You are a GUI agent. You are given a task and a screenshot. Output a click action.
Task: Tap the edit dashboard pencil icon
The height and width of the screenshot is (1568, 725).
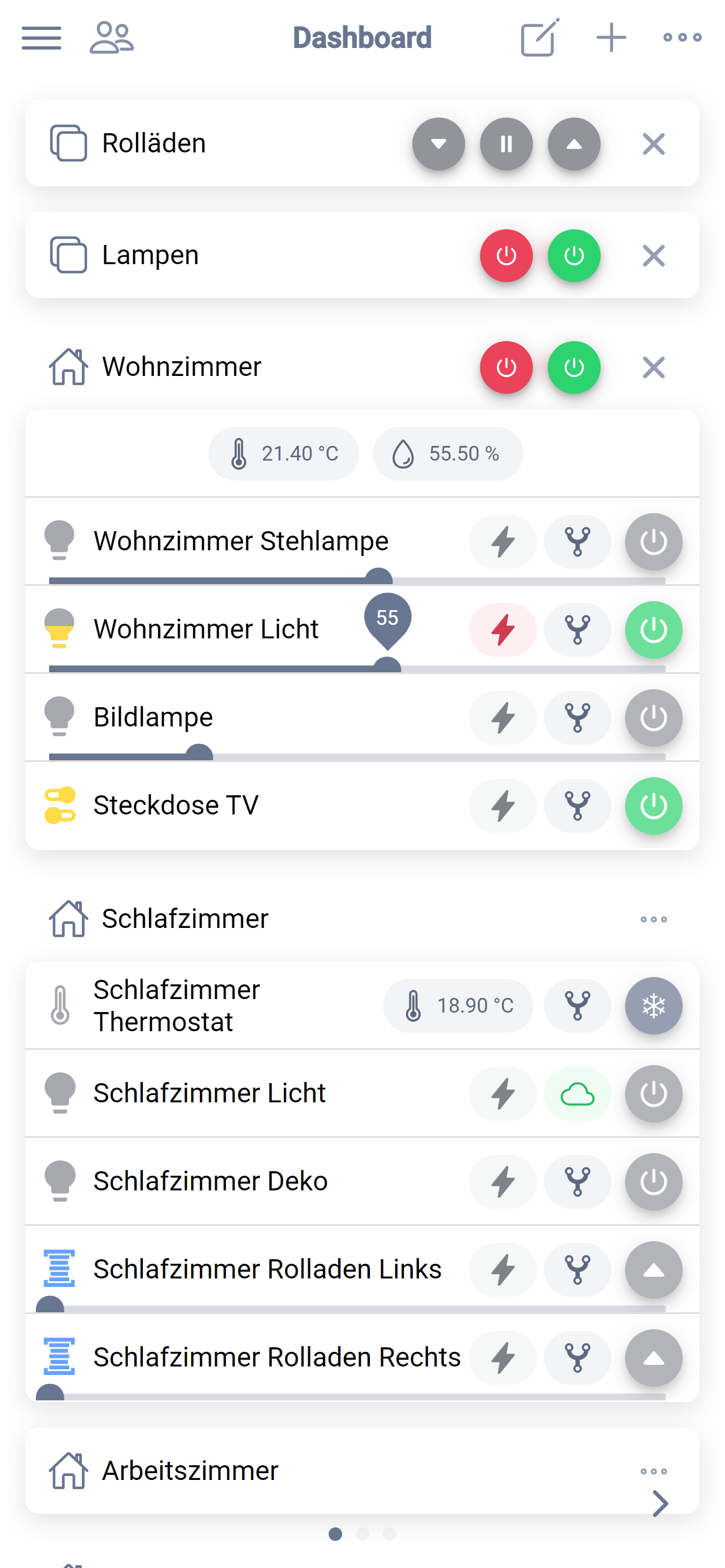[x=539, y=38]
